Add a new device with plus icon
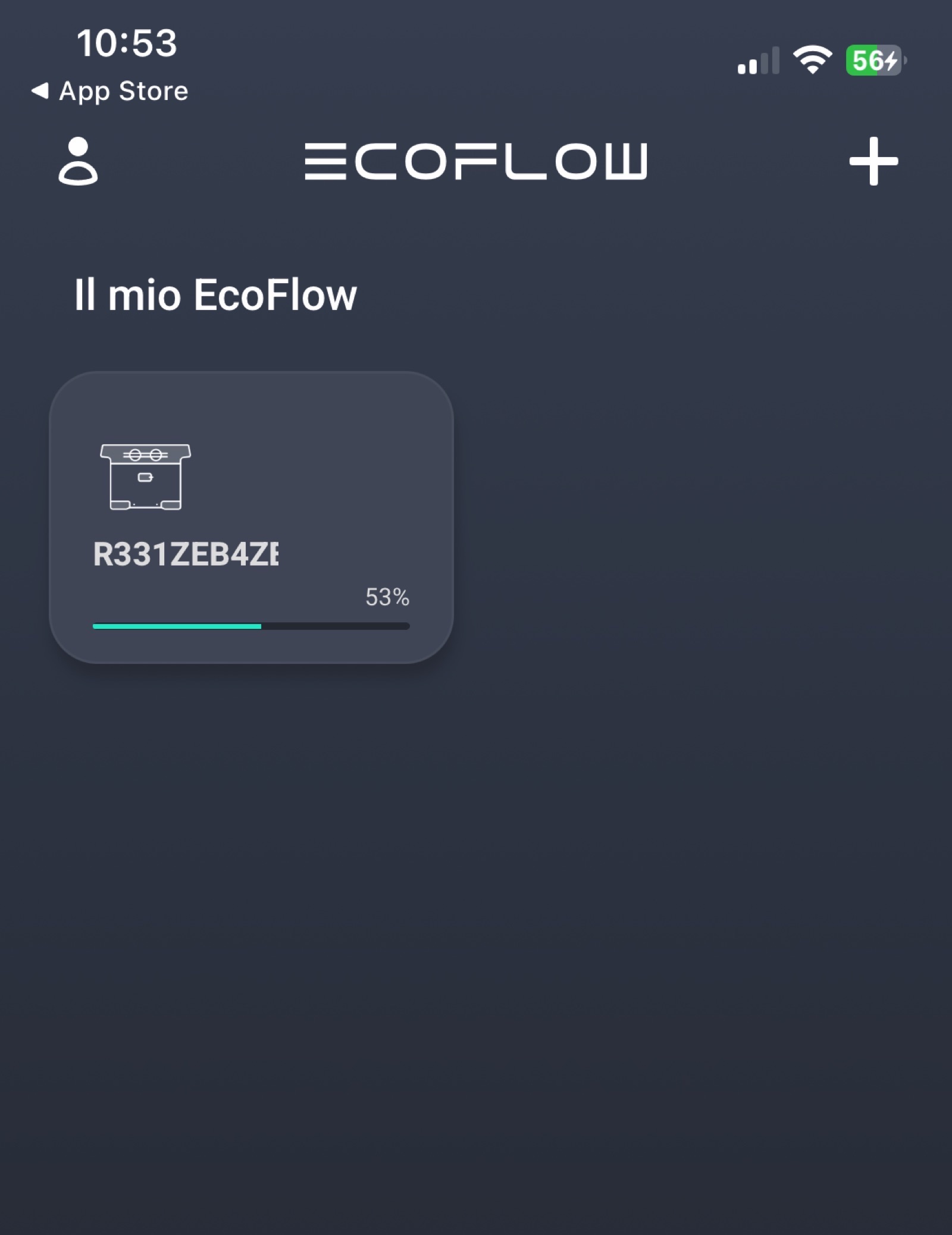This screenshot has height=1235, width=952. [x=873, y=161]
